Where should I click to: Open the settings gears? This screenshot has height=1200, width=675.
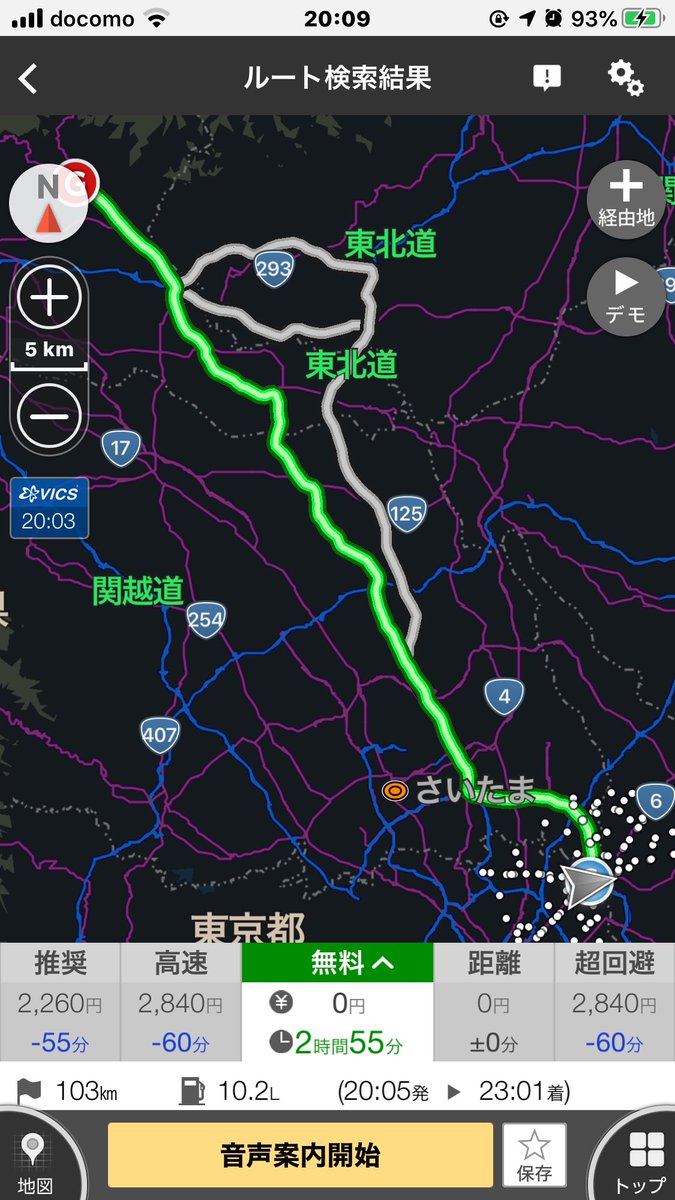(626, 78)
